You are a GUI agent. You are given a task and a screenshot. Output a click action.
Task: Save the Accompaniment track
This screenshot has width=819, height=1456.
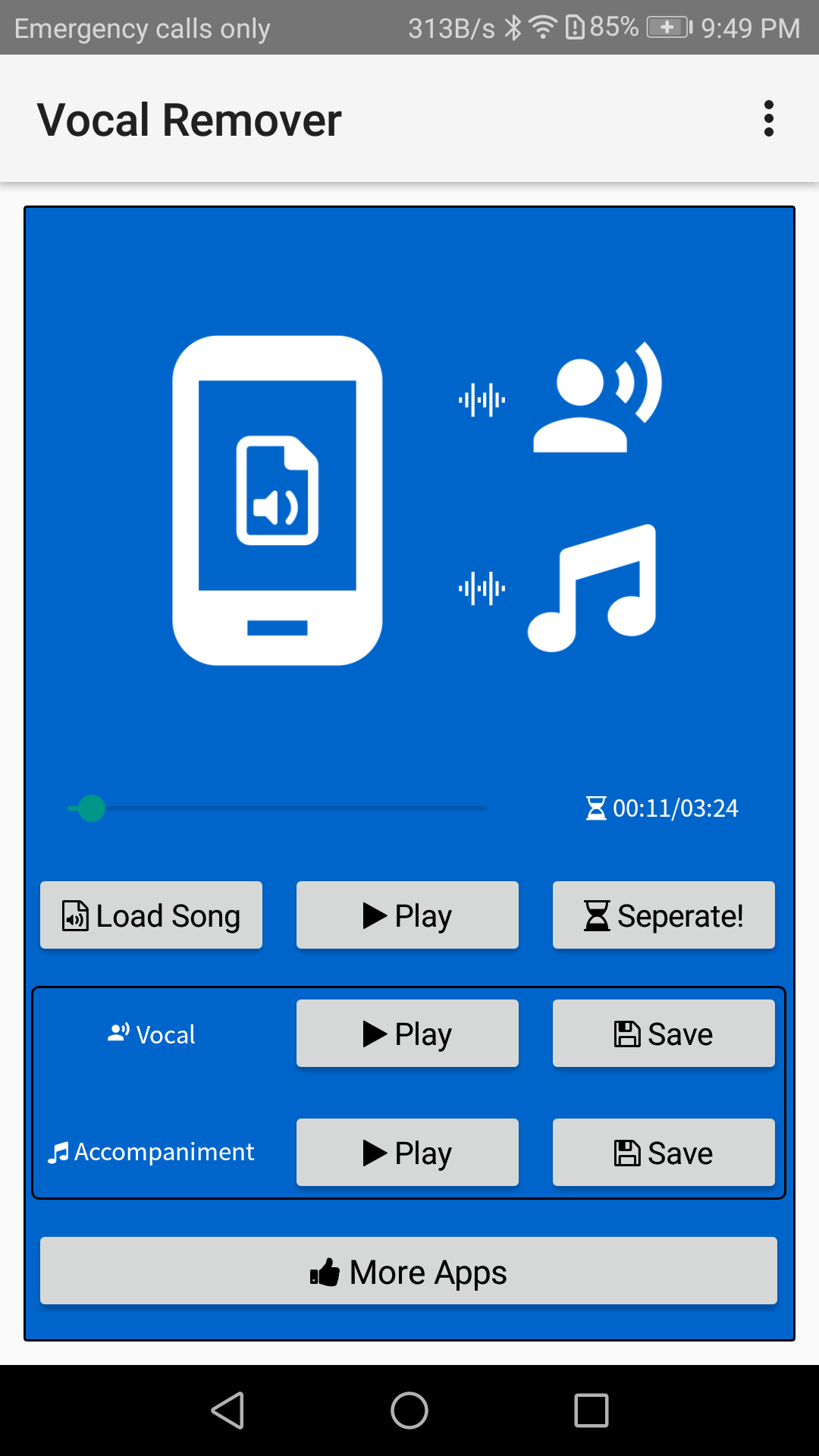663,1152
